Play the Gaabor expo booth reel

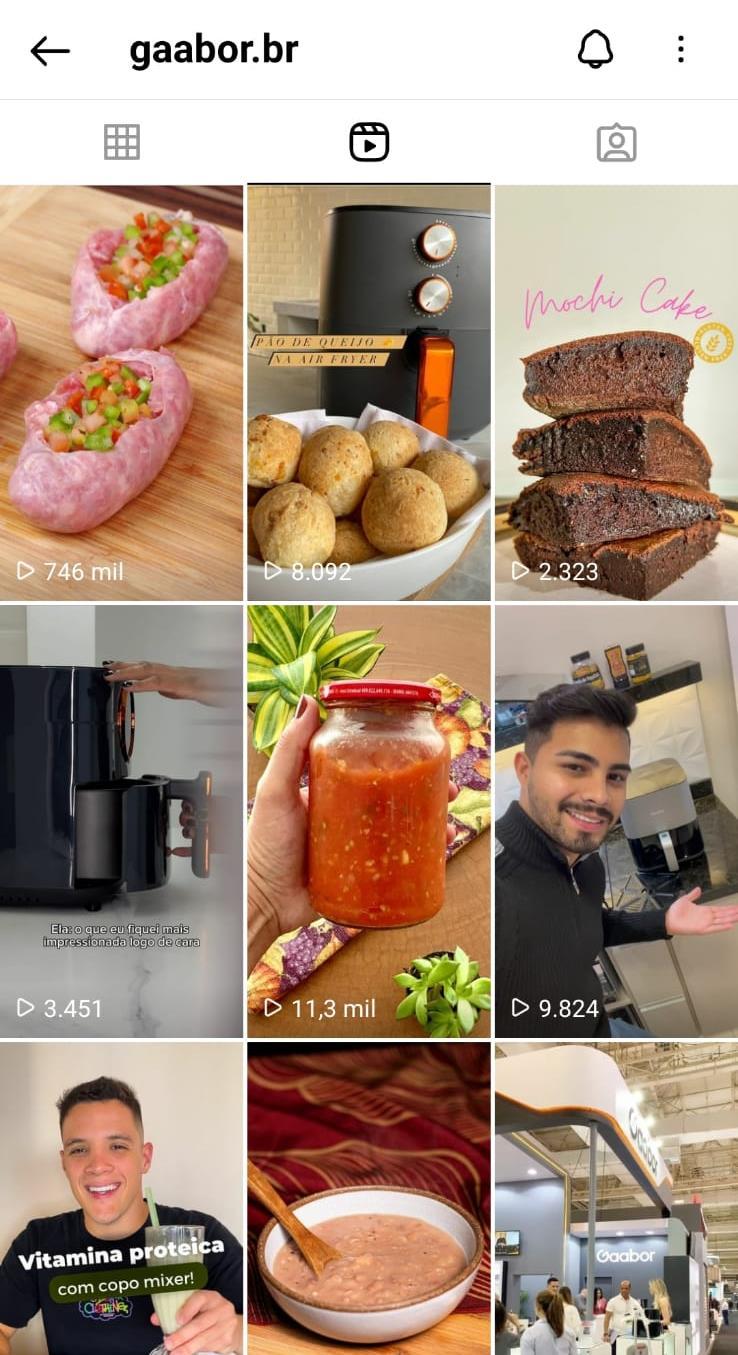pos(616,1198)
